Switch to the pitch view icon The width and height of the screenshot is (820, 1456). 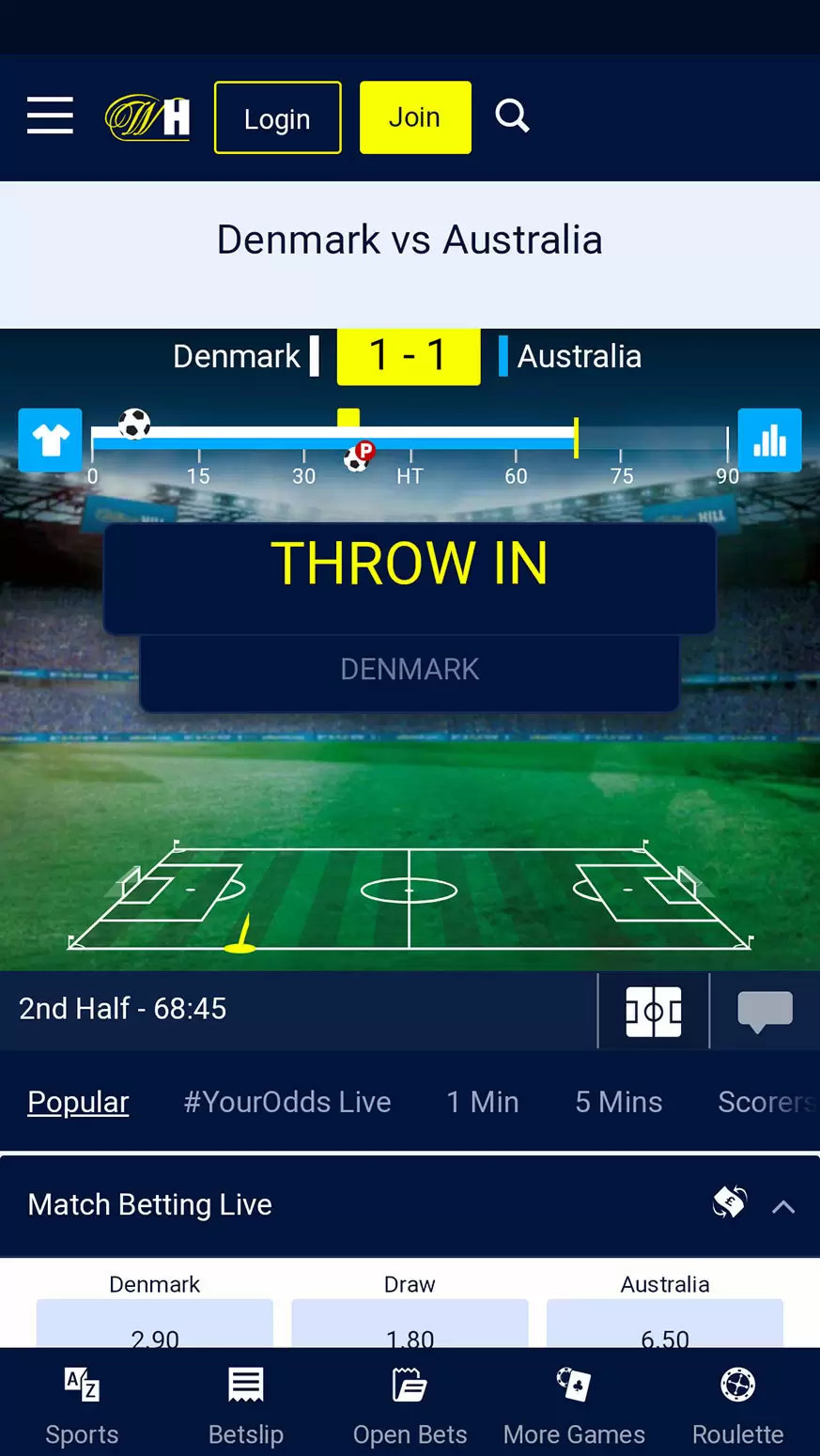654,1011
